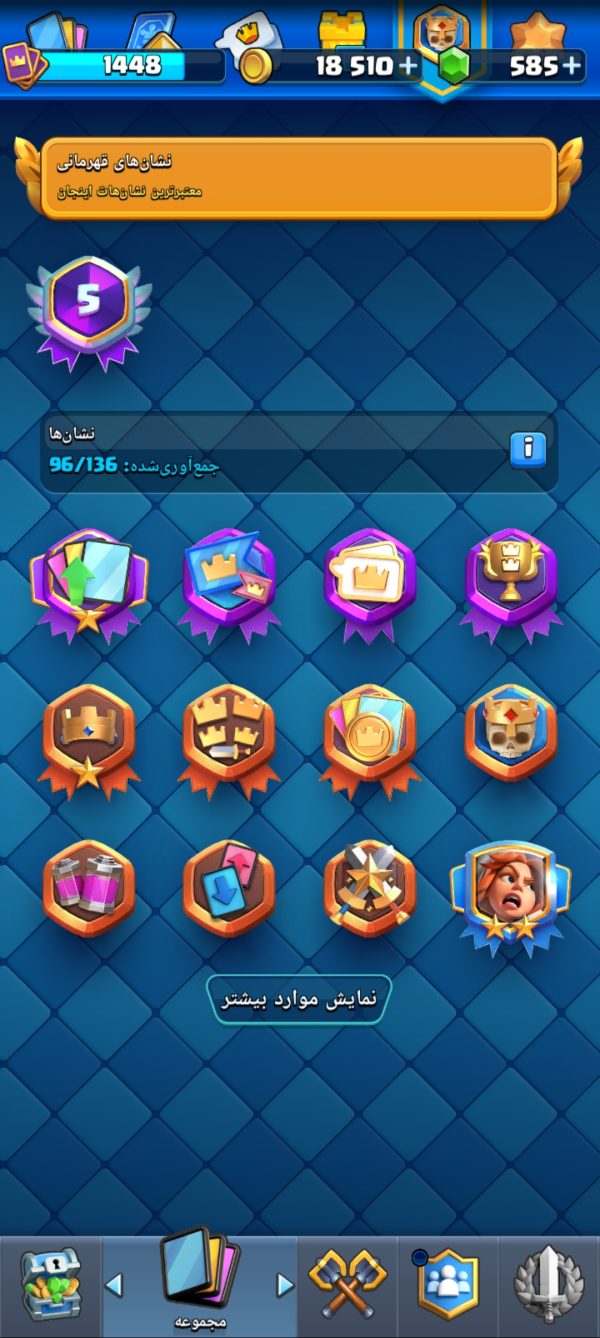Open the Valkyrie mastery badge

(x=511, y=892)
